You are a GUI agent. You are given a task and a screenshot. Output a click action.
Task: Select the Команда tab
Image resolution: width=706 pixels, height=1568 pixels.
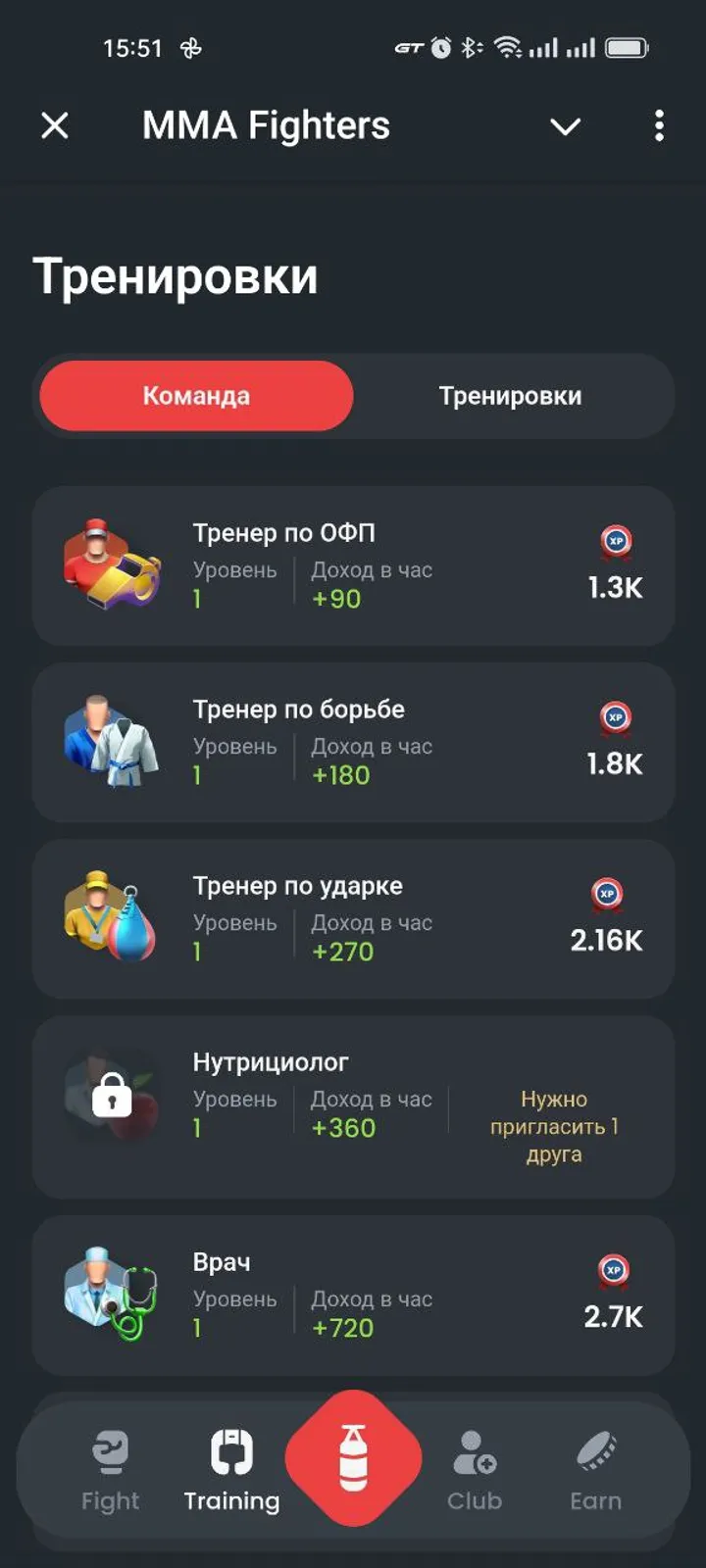(194, 395)
